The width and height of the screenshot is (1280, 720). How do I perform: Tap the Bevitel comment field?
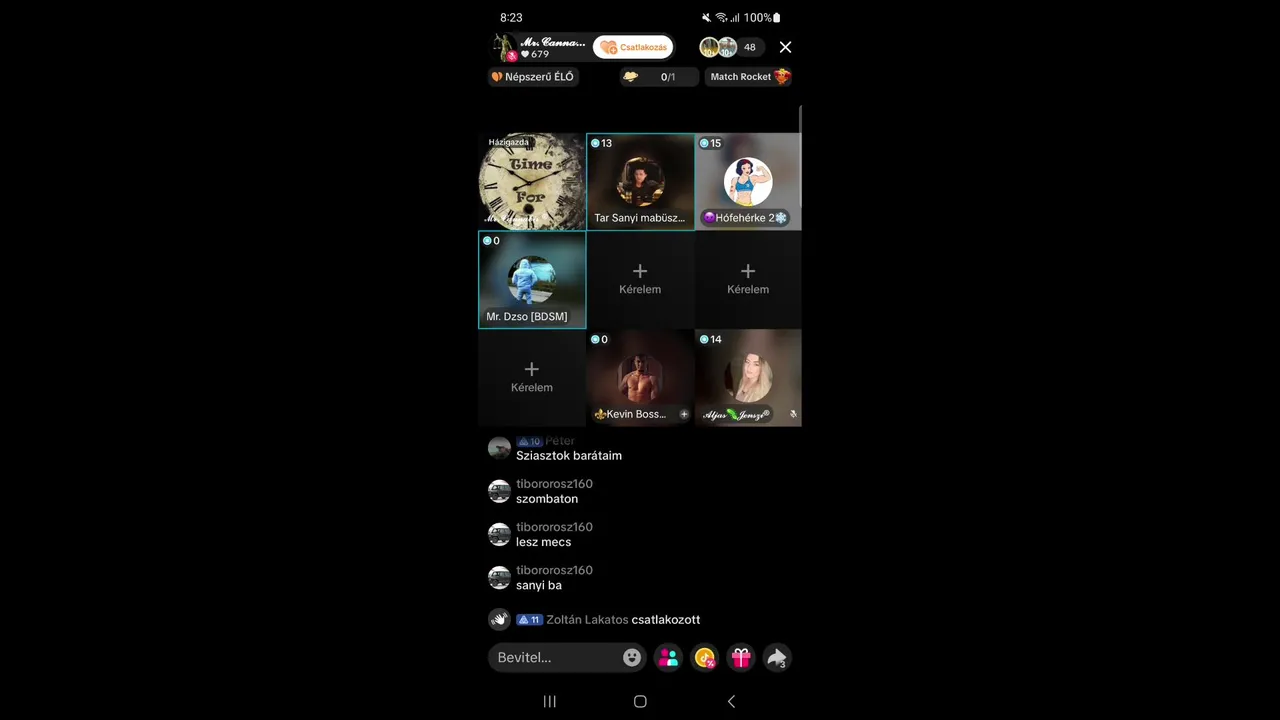click(x=555, y=657)
